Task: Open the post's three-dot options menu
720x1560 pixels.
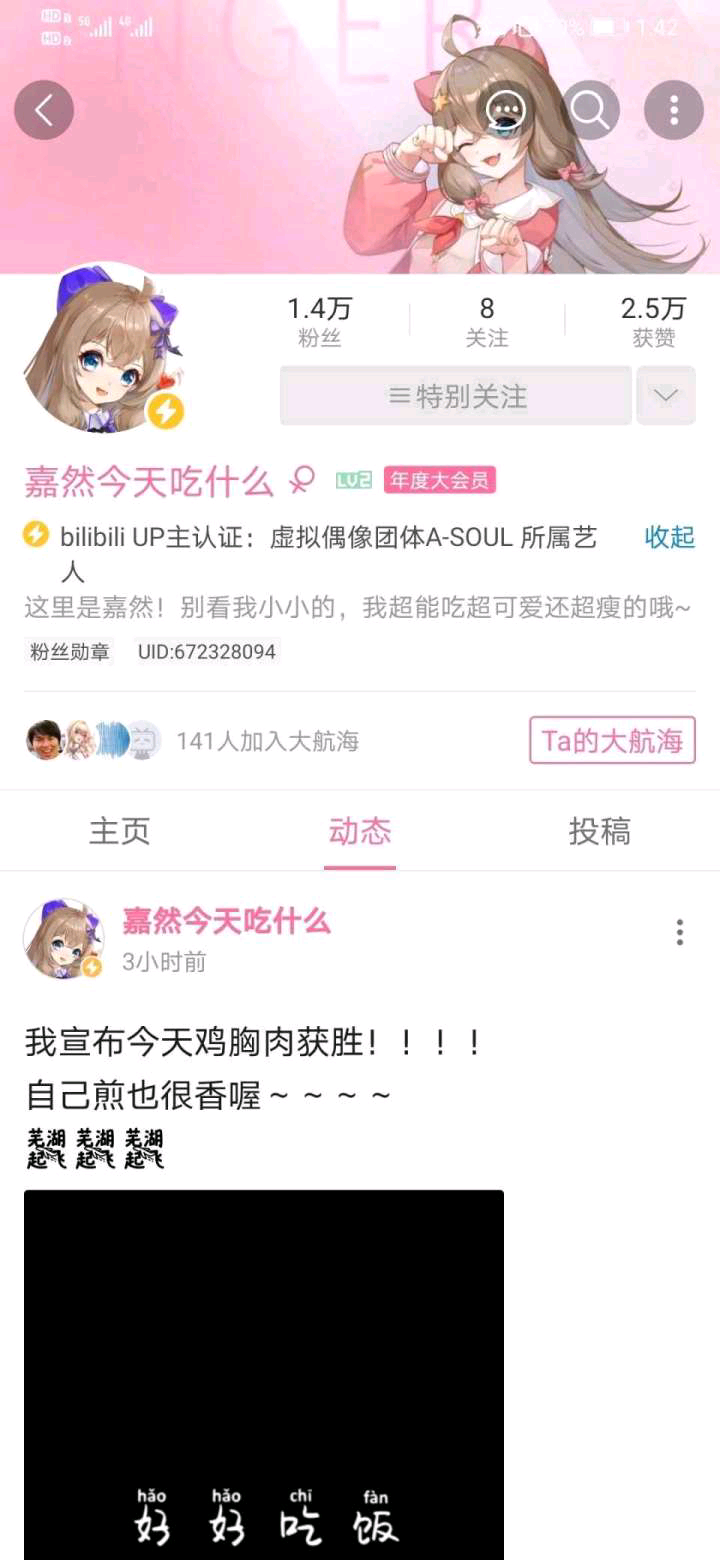Action: (680, 932)
